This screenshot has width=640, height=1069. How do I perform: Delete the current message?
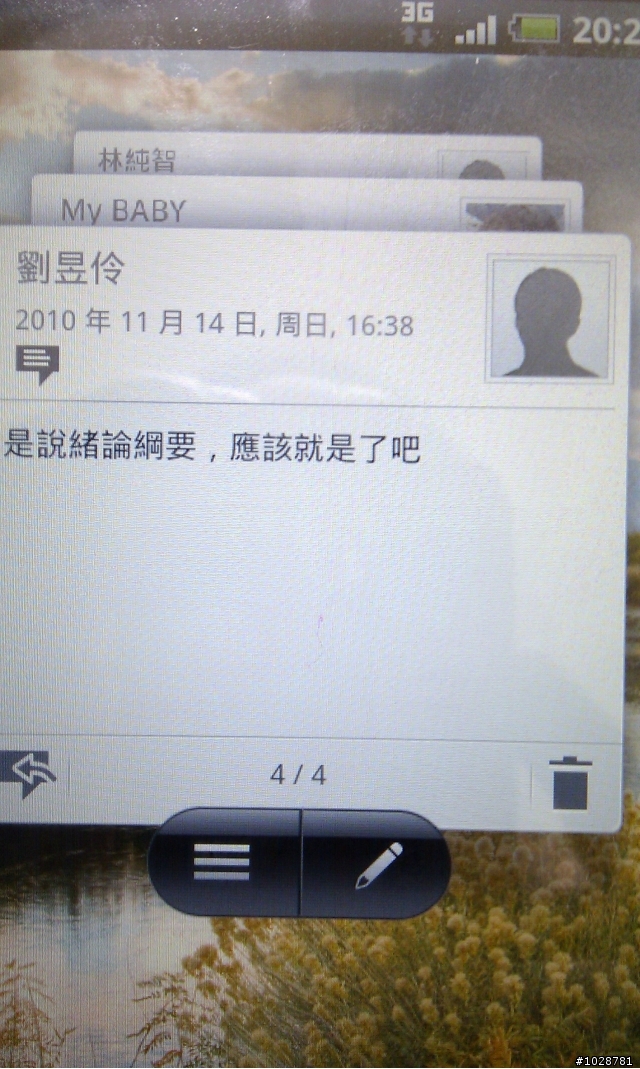[571, 782]
